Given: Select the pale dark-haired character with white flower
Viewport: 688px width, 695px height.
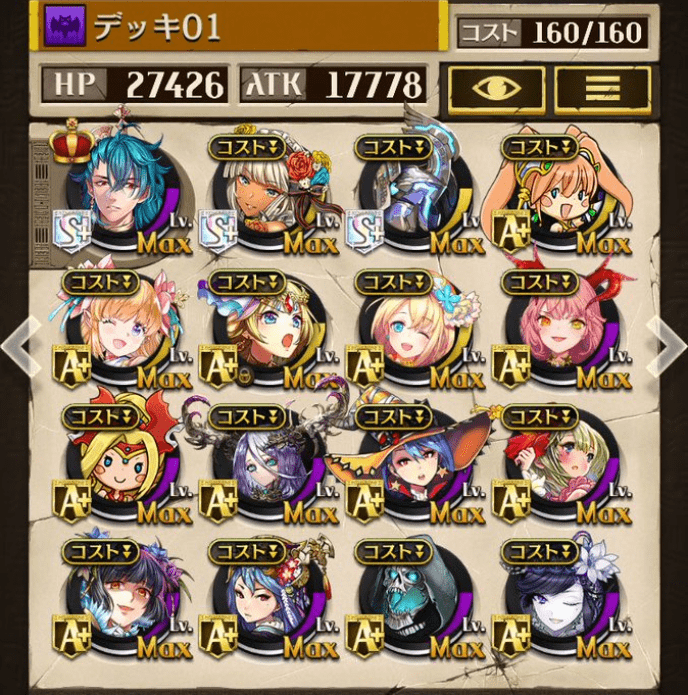Looking at the screenshot, I should tap(558, 605).
